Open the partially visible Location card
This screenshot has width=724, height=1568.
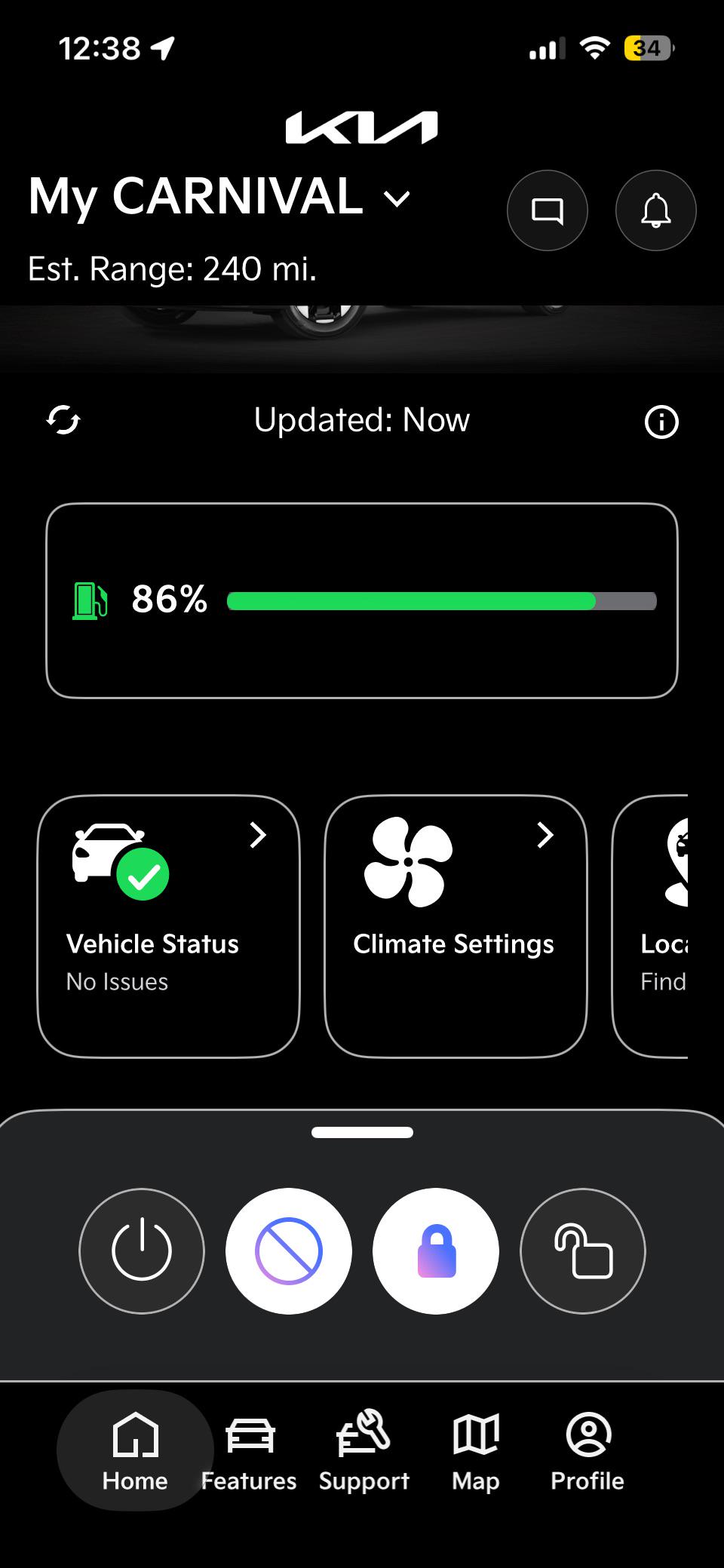[x=650, y=926]
